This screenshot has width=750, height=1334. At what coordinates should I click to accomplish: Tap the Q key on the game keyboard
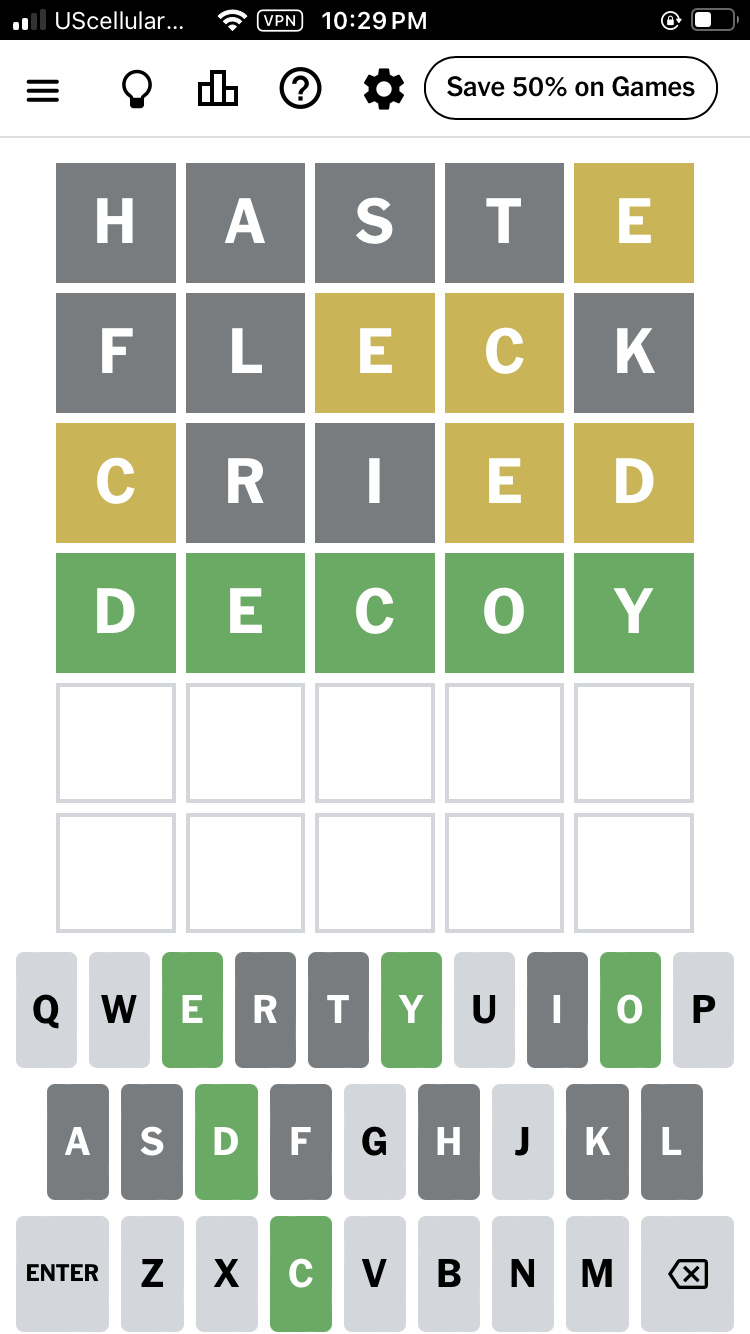(46, 1010)
